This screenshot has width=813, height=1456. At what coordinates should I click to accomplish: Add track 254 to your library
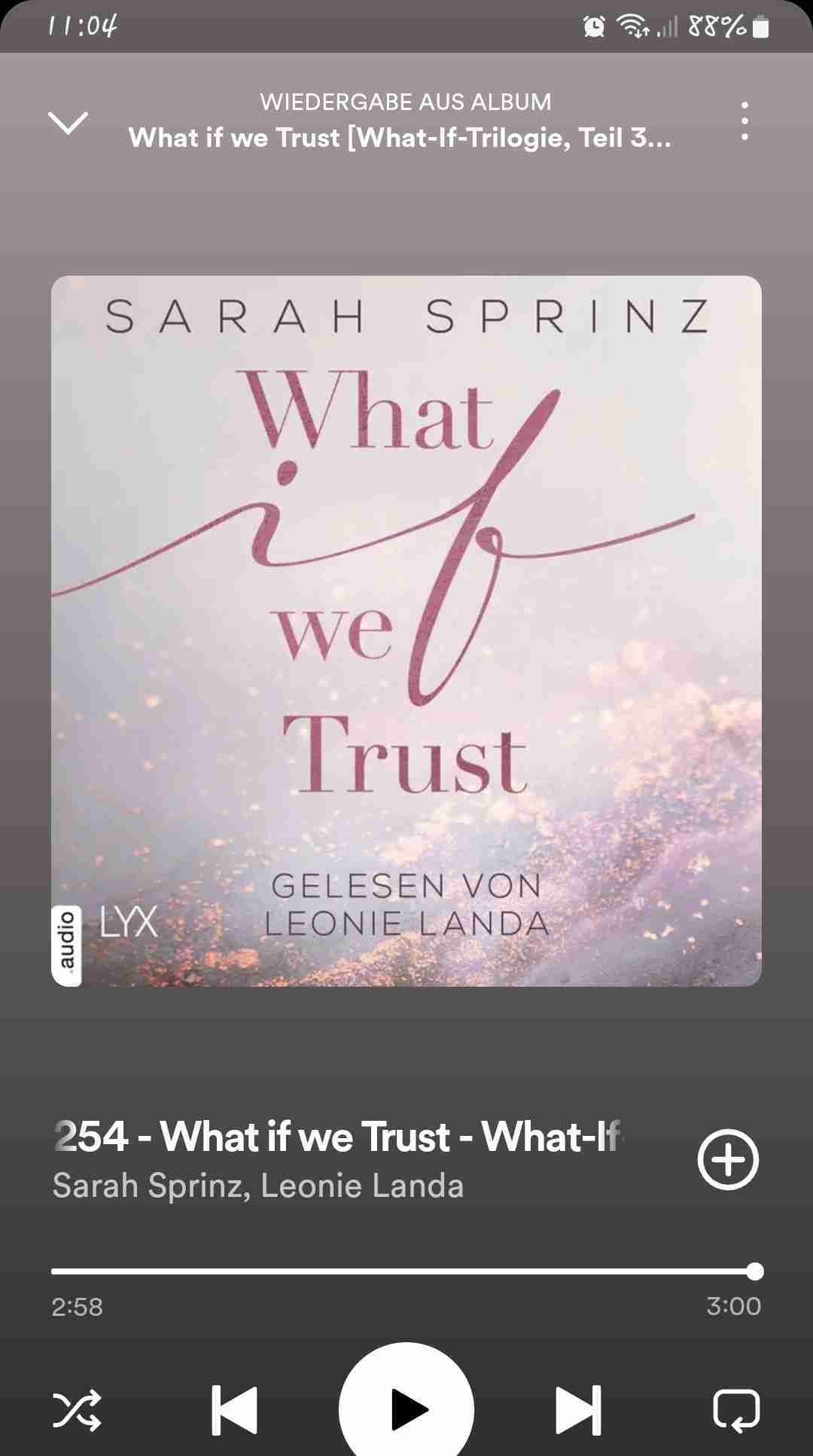click(x=727, y=1159)
